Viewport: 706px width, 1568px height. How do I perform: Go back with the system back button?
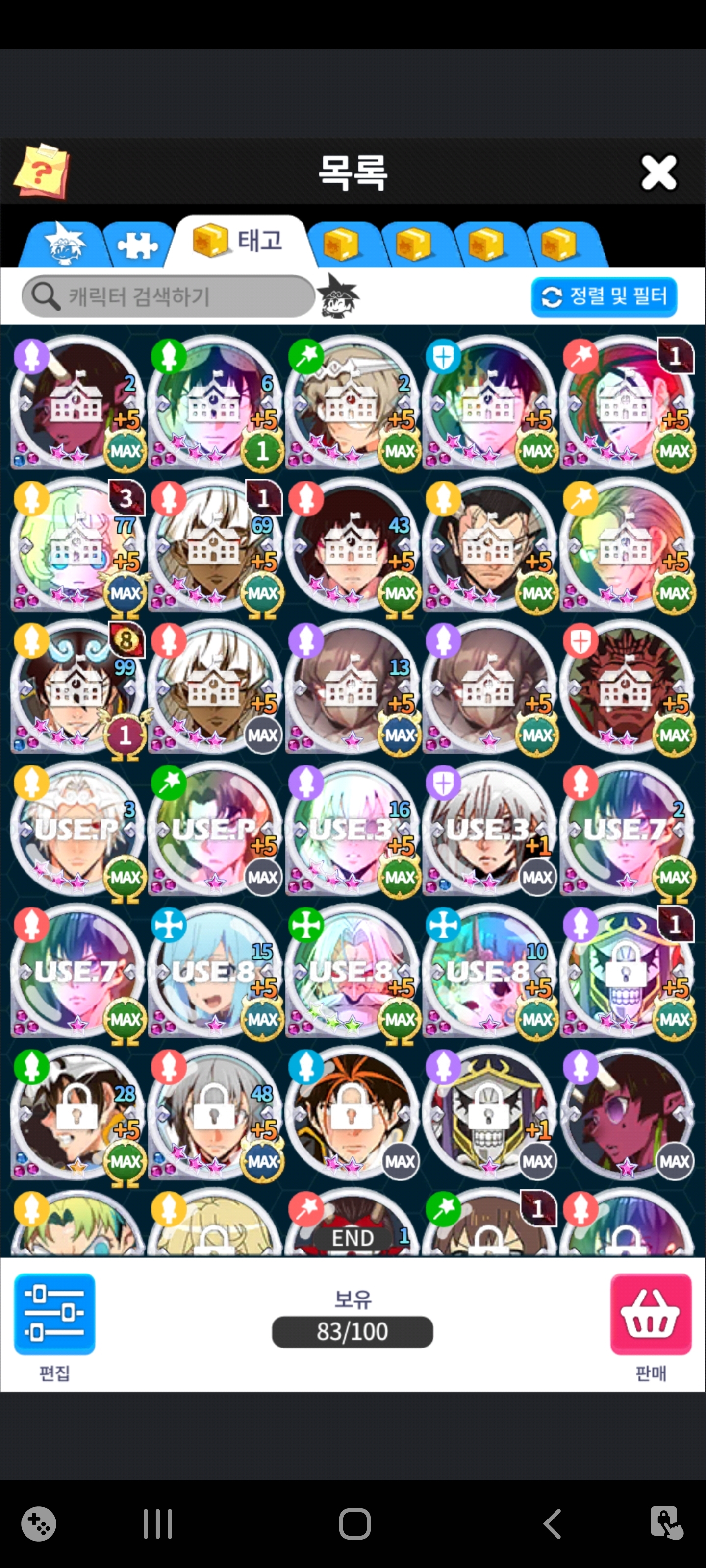coord(552,1523)
